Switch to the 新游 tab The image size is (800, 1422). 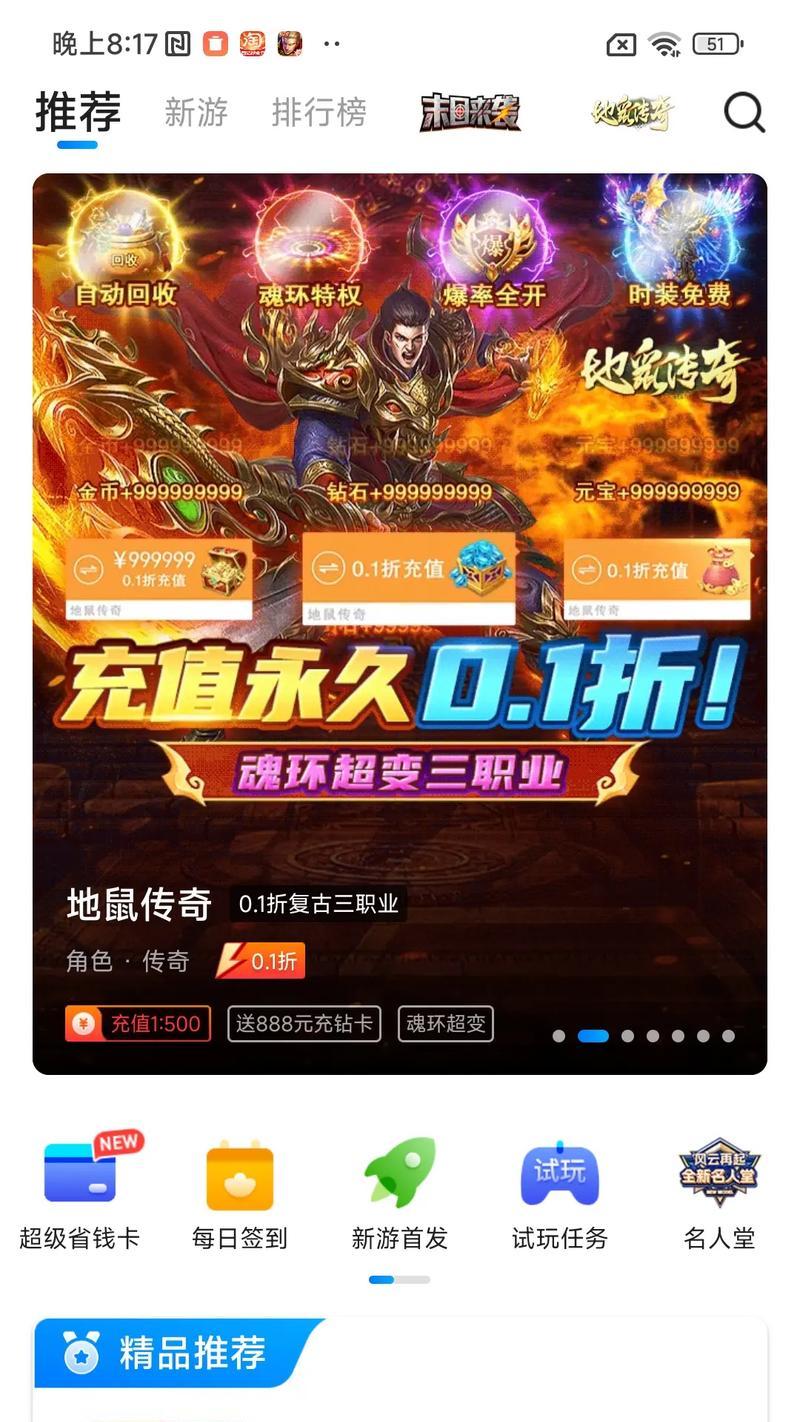(x=196, y=112)
